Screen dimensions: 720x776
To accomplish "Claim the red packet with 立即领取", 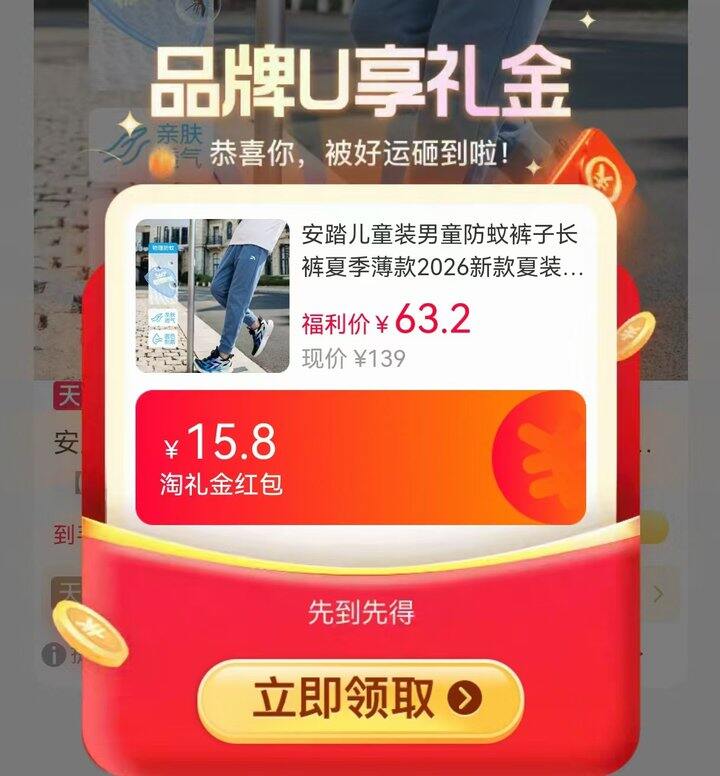I will [360, 699].
